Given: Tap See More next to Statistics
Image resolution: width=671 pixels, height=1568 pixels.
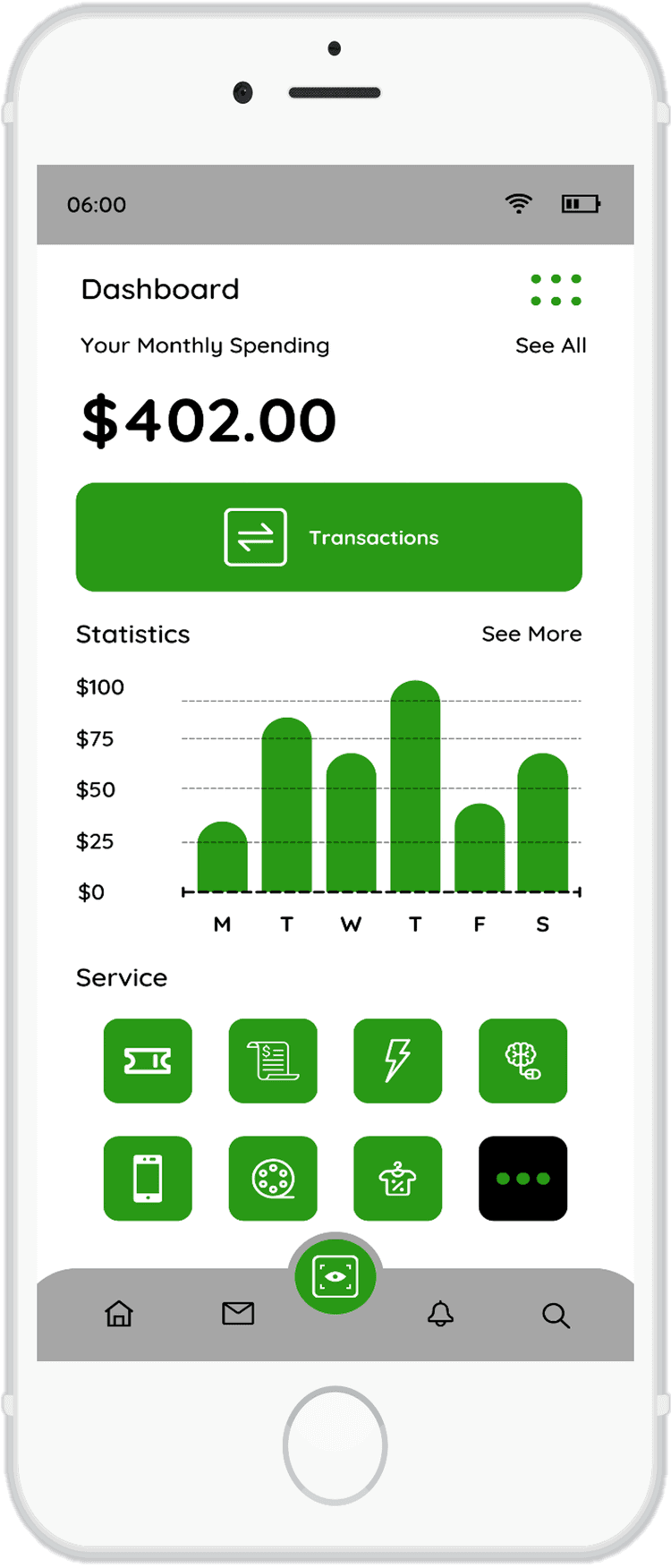Looking at the screenshot, I should click(531, 634).
